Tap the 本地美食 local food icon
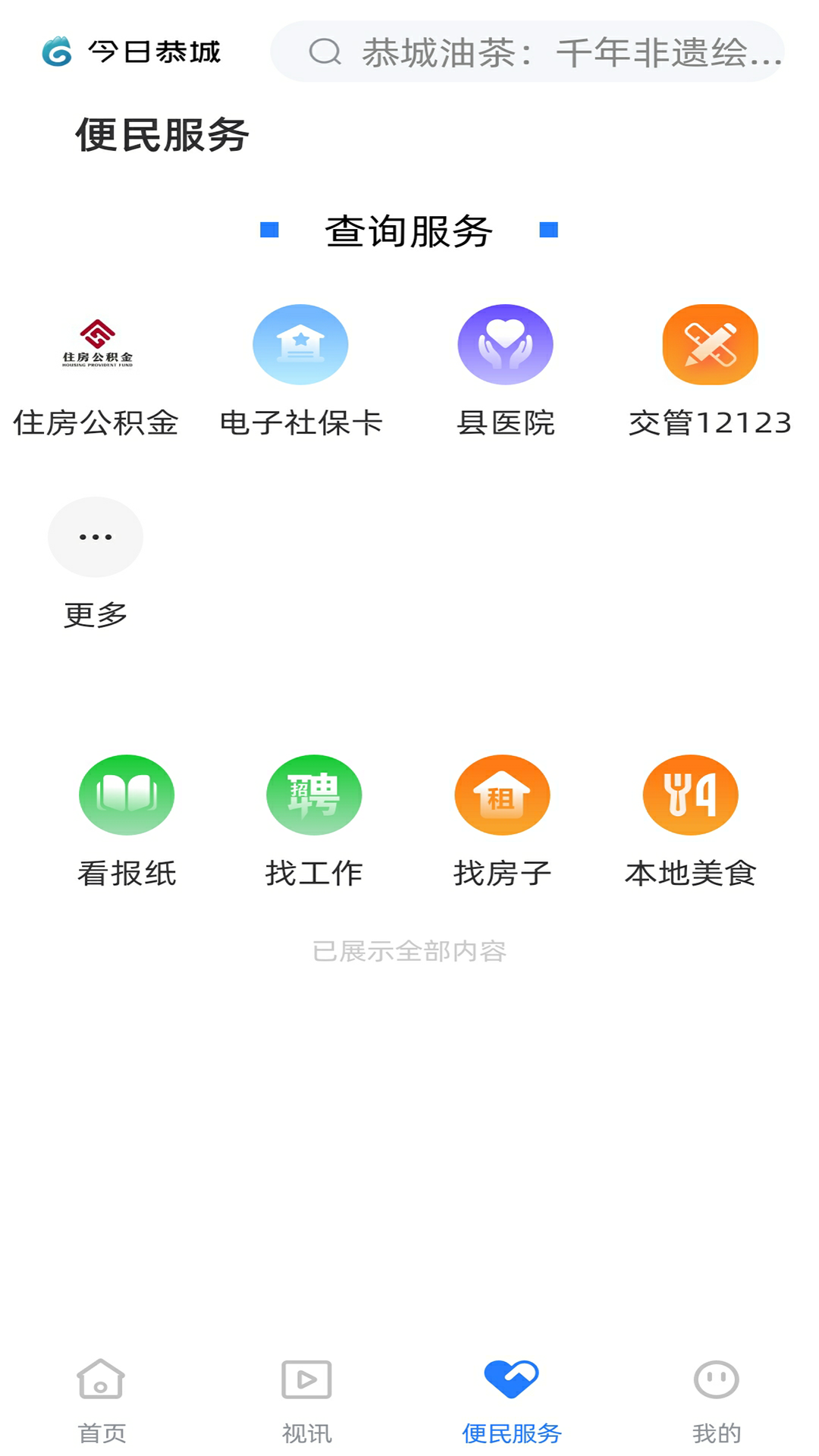The height and width of the screenshot is (1456, 819). pos(690,795)
